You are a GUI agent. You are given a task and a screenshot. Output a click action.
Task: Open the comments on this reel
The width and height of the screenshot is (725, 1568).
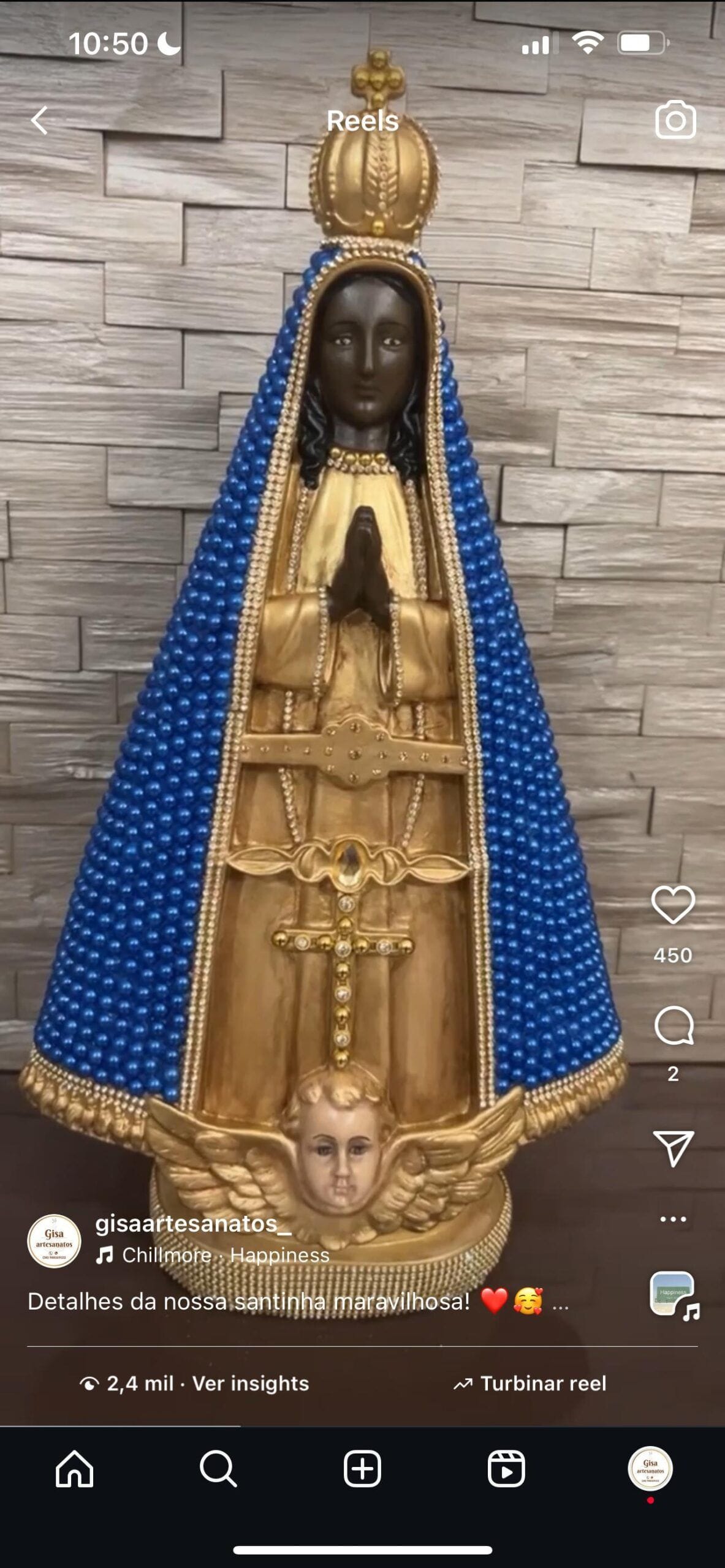click(x=674, y=1025)
